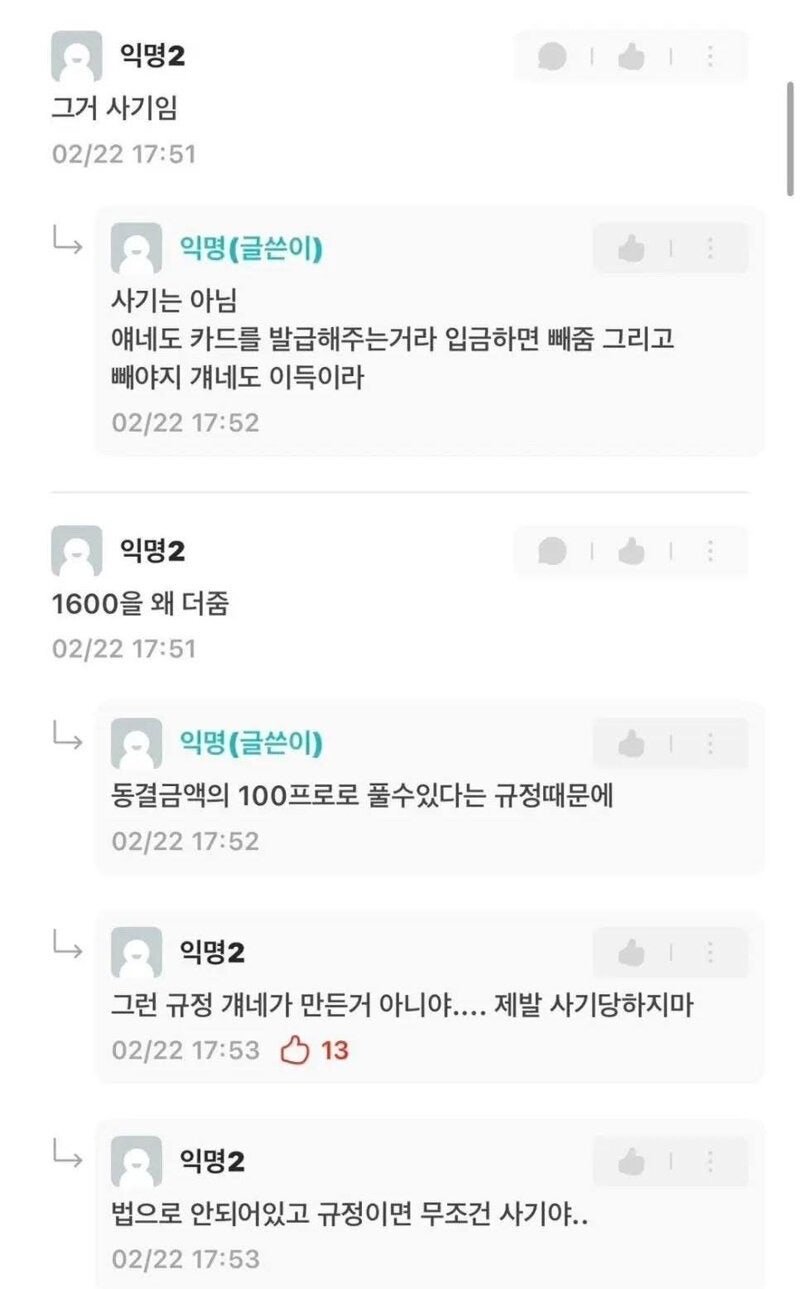Like the reply about '동결금액의 100프로'
This screenshot has width=800, height=1289.
coord(631,743)
